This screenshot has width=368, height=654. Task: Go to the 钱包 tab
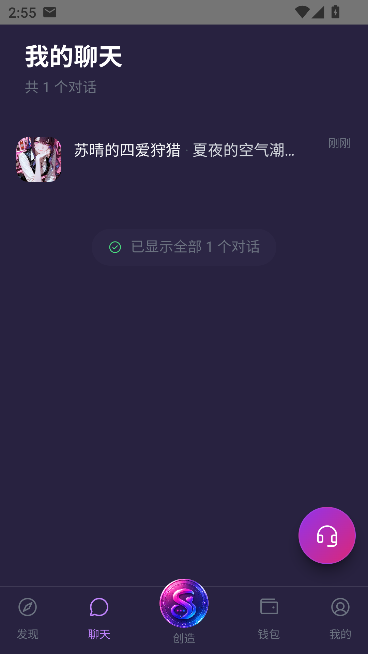(x=269, y=619)
